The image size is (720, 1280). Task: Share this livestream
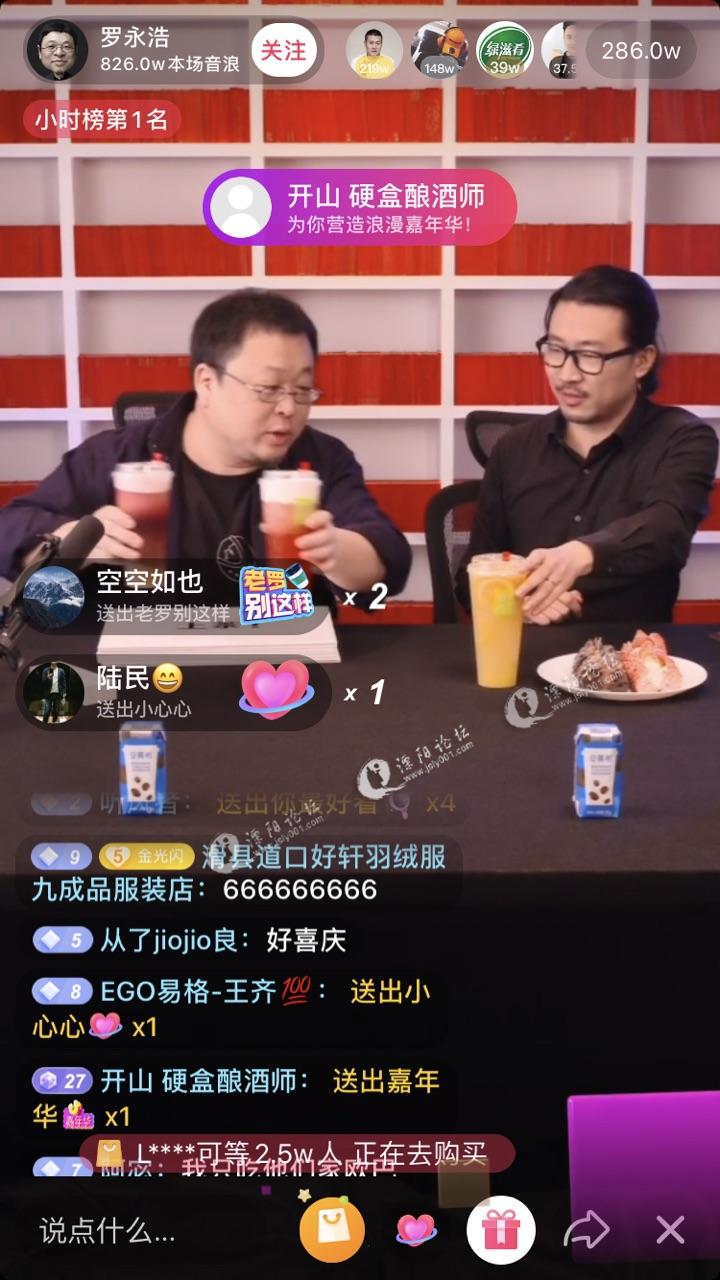click(x=586, y=1229)
